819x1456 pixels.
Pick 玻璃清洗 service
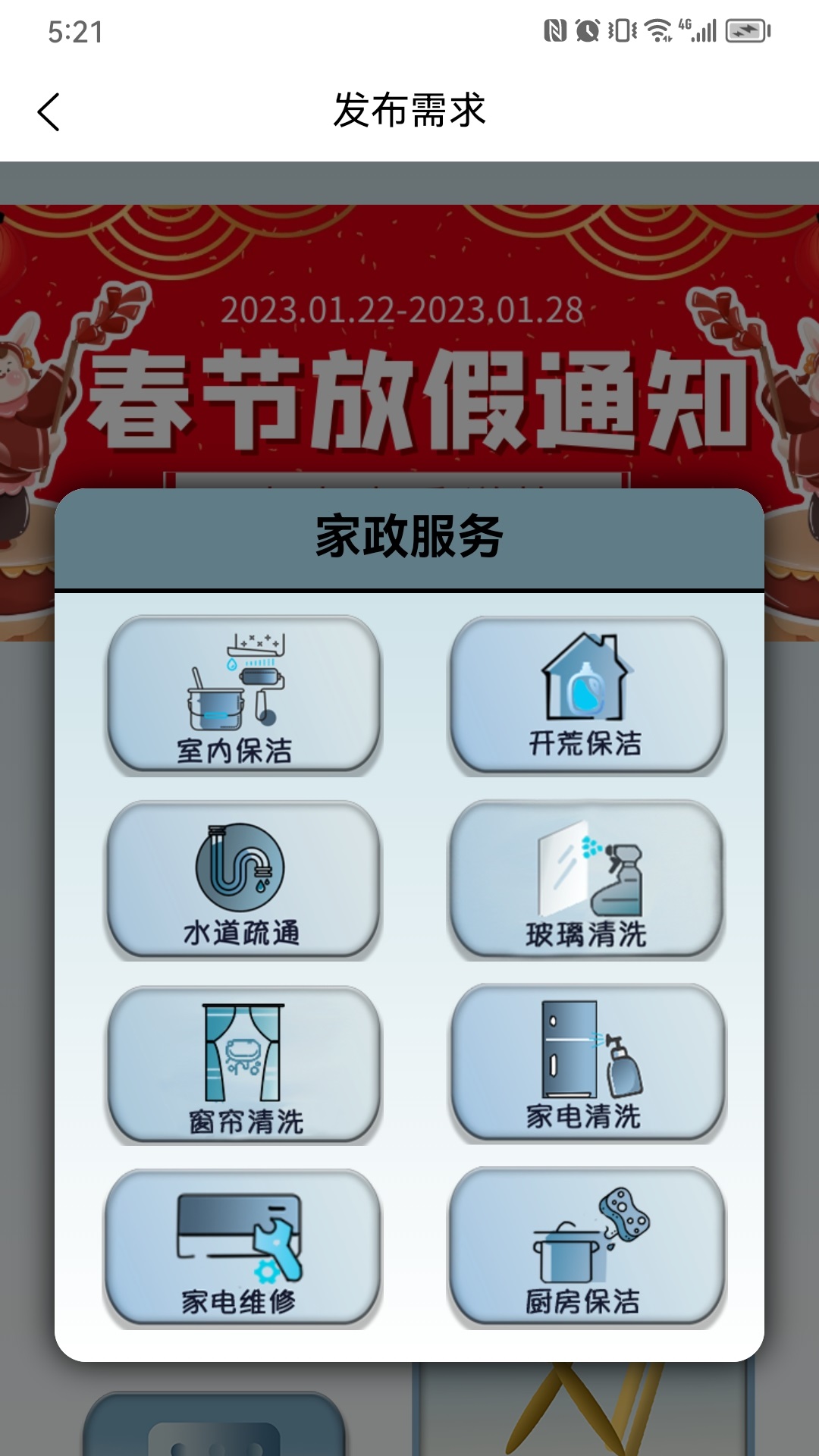coord(587,880)
